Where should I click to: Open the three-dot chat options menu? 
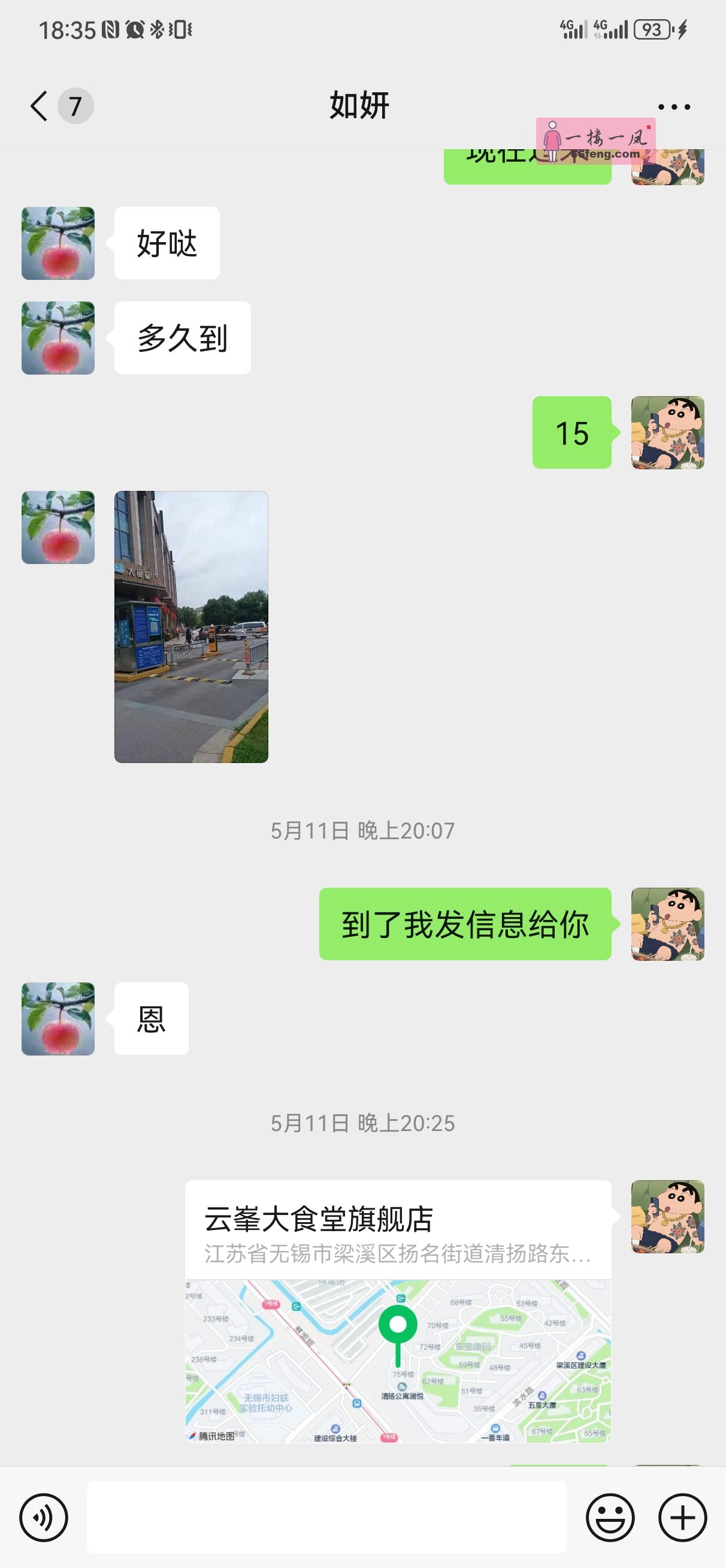(673, 107)
